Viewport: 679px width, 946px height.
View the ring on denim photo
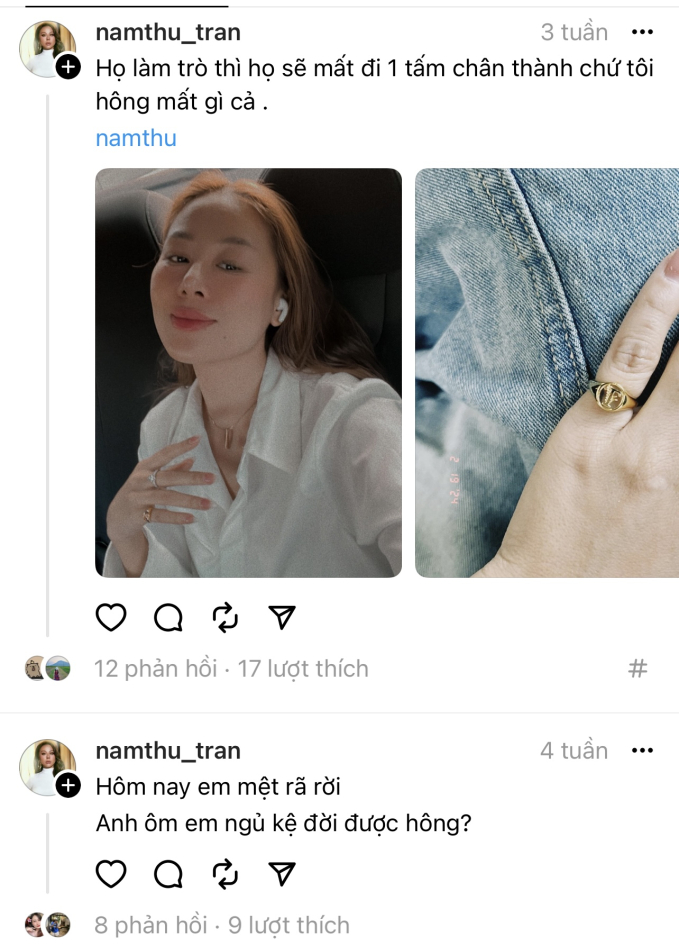[x=547, y=372]
